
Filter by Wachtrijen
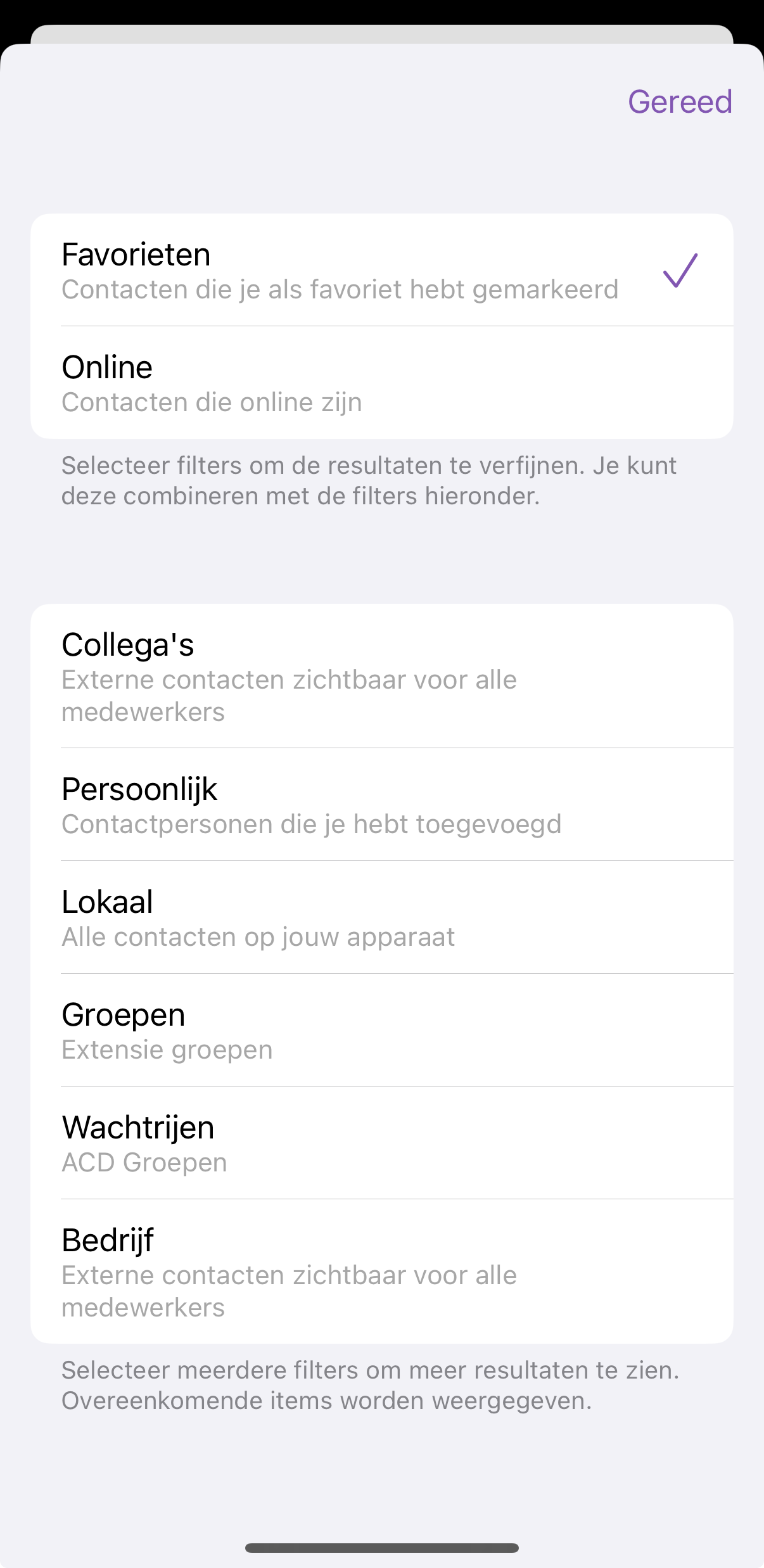click(381, 1143)
